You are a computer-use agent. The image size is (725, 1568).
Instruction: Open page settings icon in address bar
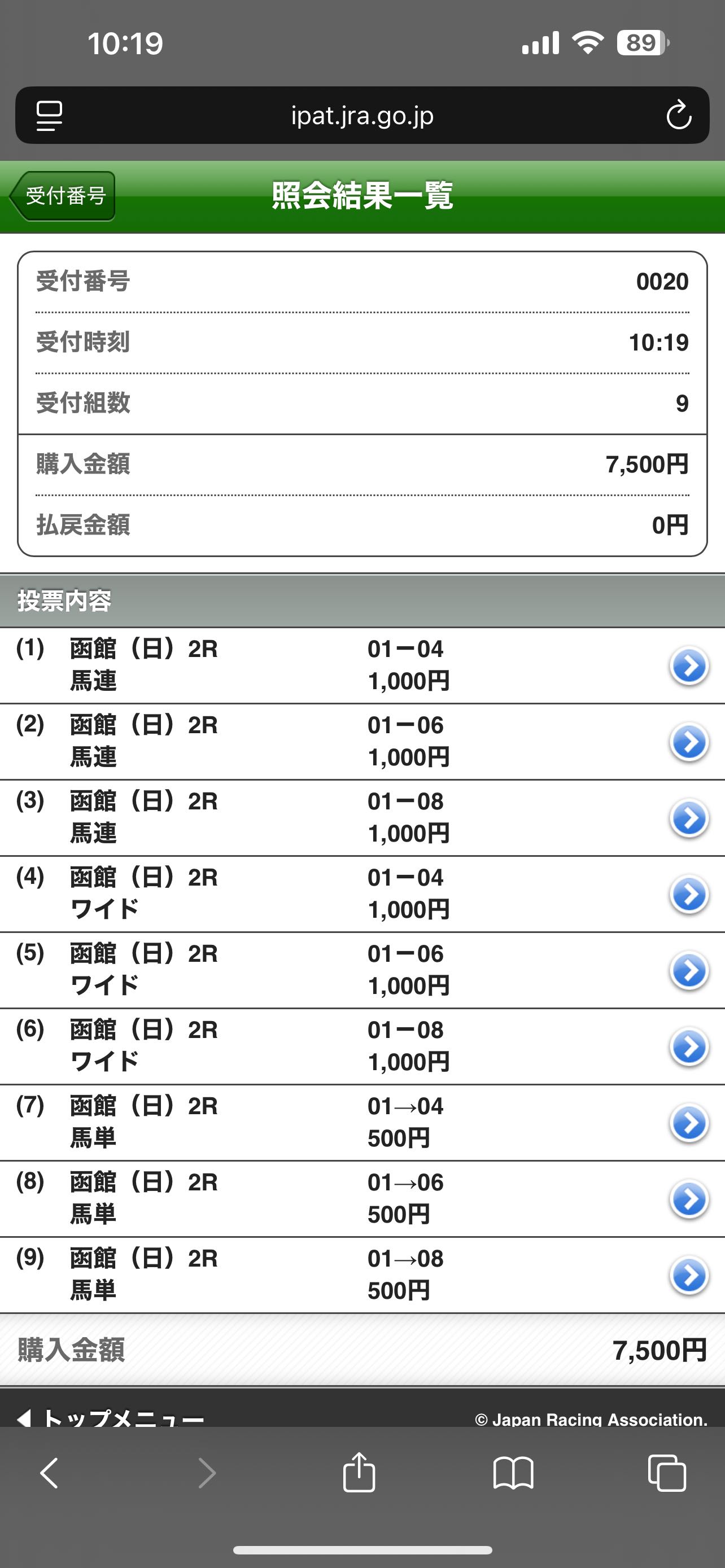pos(49,115)
